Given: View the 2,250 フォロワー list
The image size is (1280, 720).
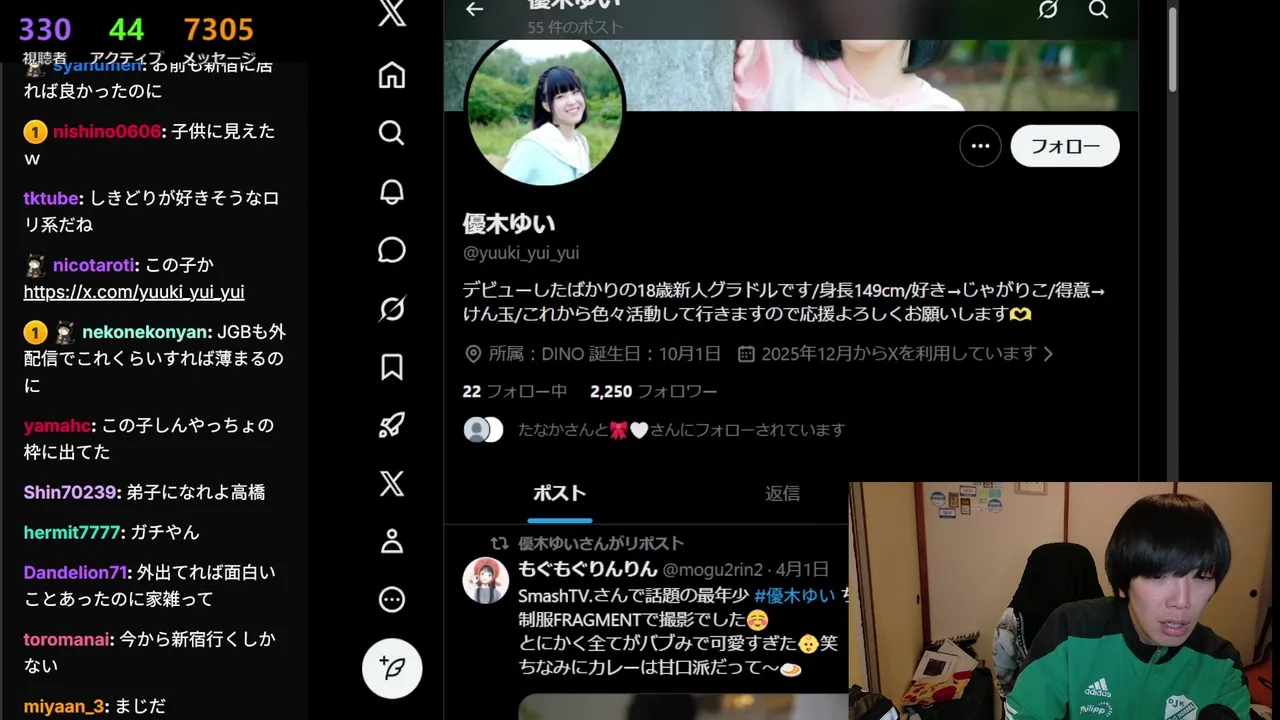Looking at the screenshot, I should (x=653, y=391).
